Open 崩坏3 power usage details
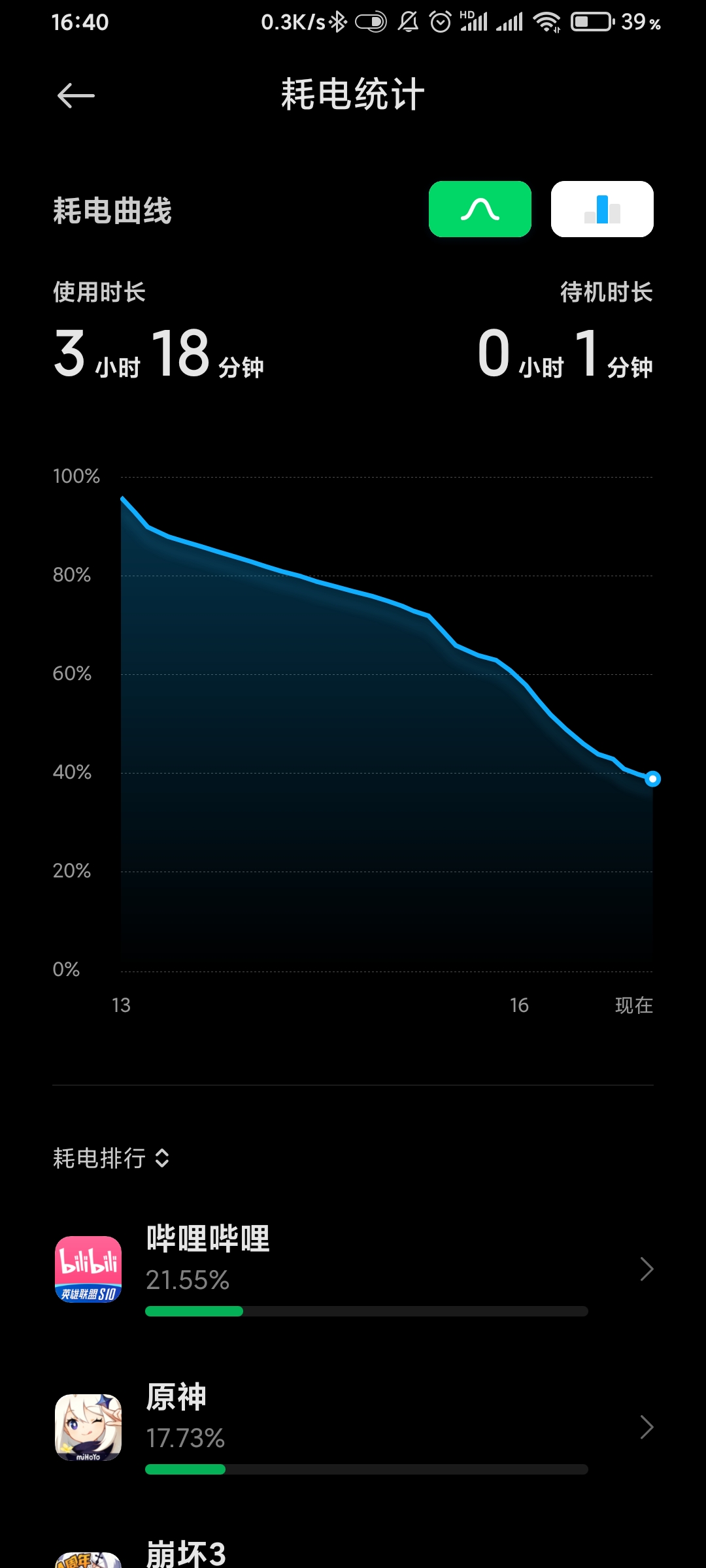Screen dimensions: 706x1568 coord(353,1550)
